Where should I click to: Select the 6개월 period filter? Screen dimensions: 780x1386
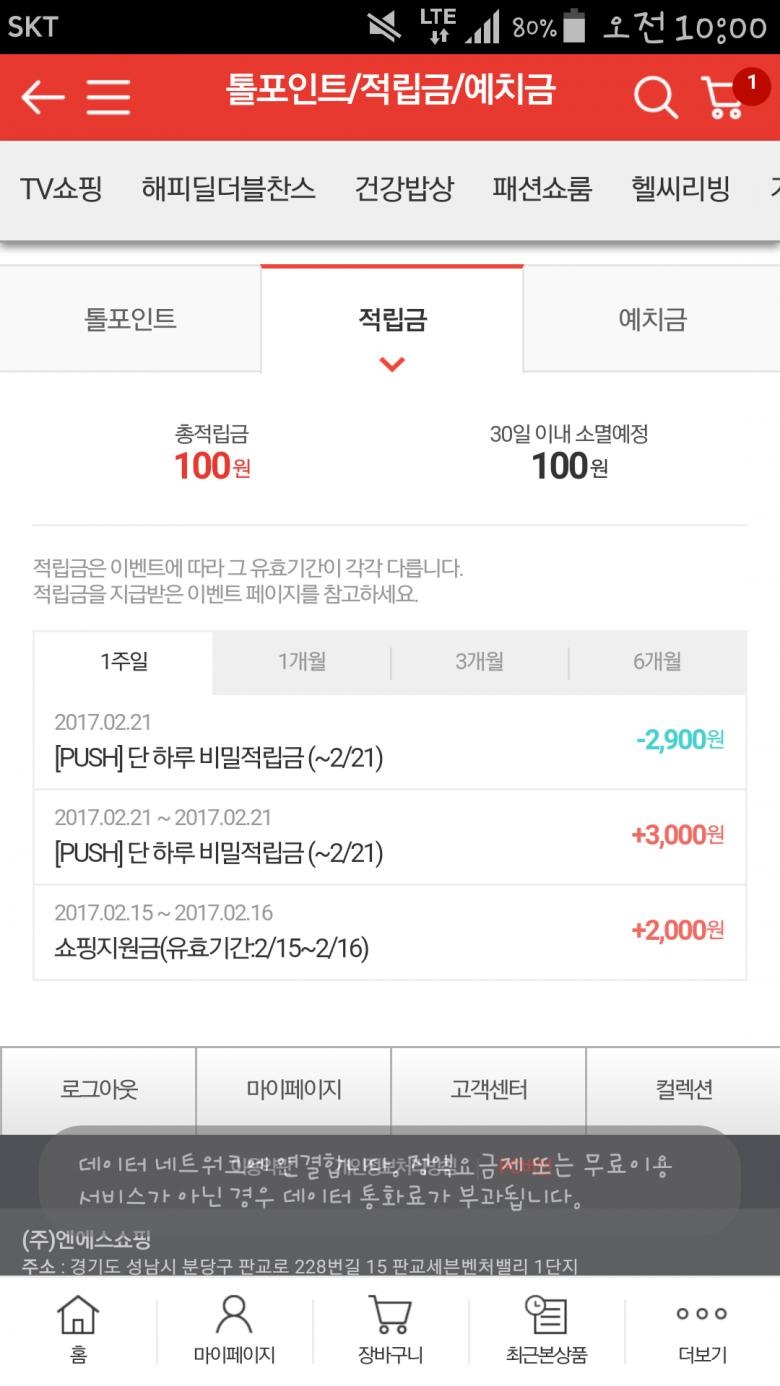pos(658,662)
